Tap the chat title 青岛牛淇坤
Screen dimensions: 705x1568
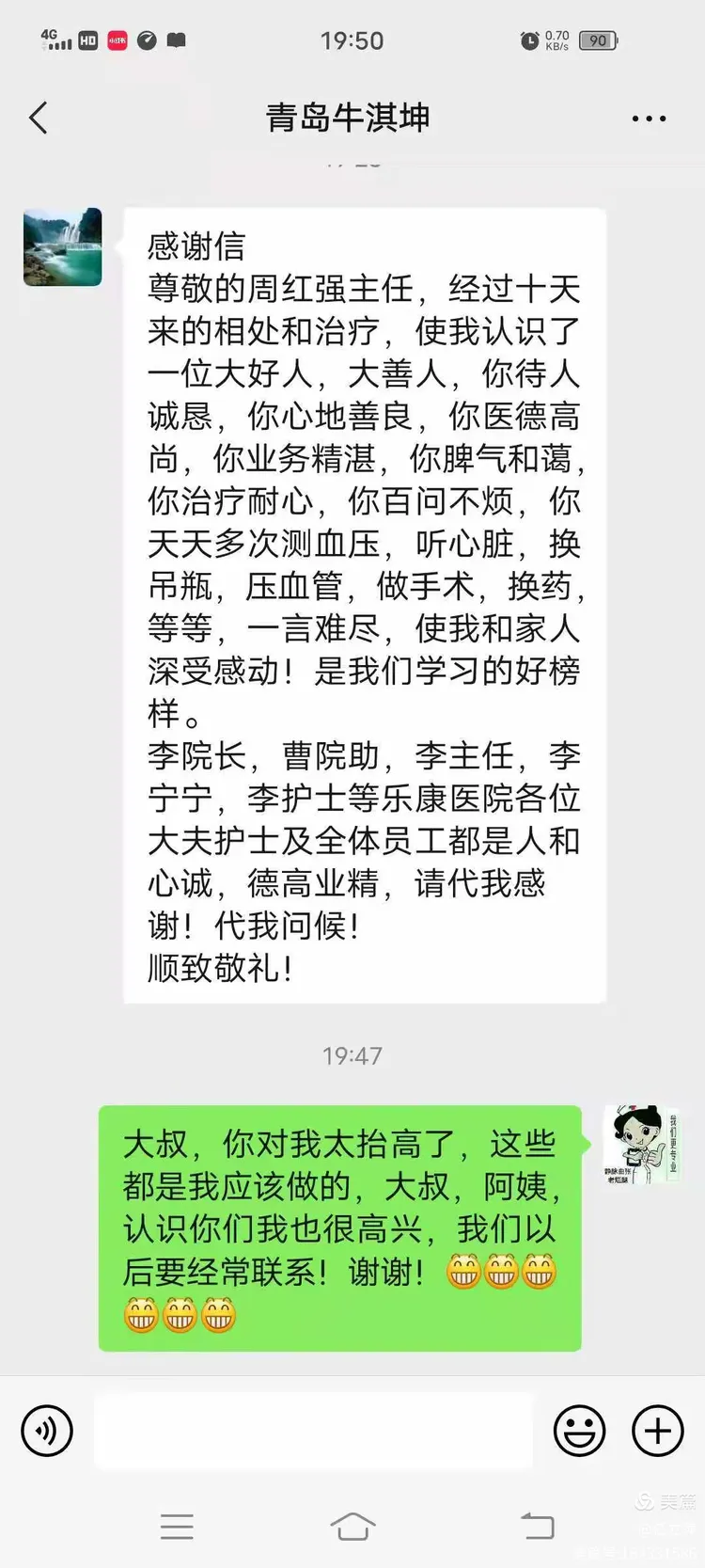350,116
